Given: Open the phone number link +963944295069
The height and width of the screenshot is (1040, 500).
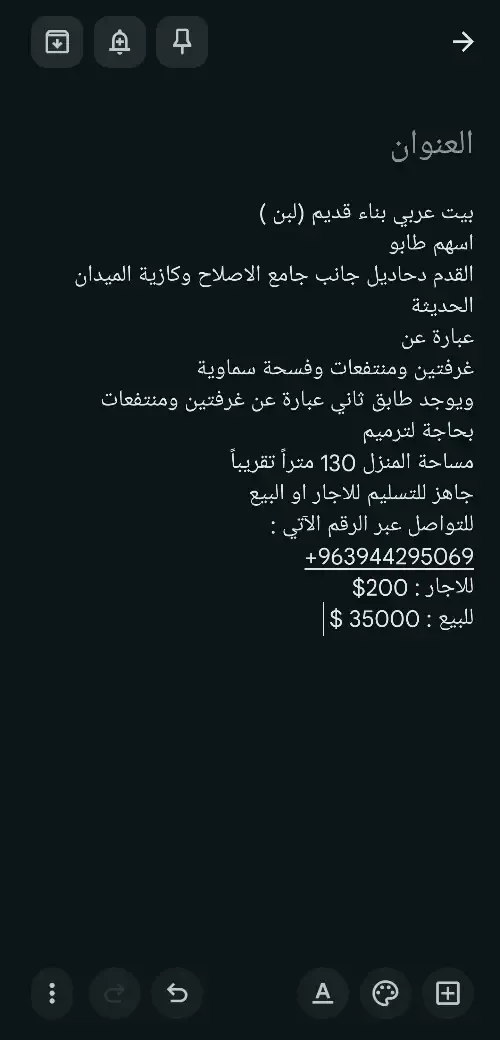Looking at the screenshot, I should pyautogui.click(x=389, y=556).
